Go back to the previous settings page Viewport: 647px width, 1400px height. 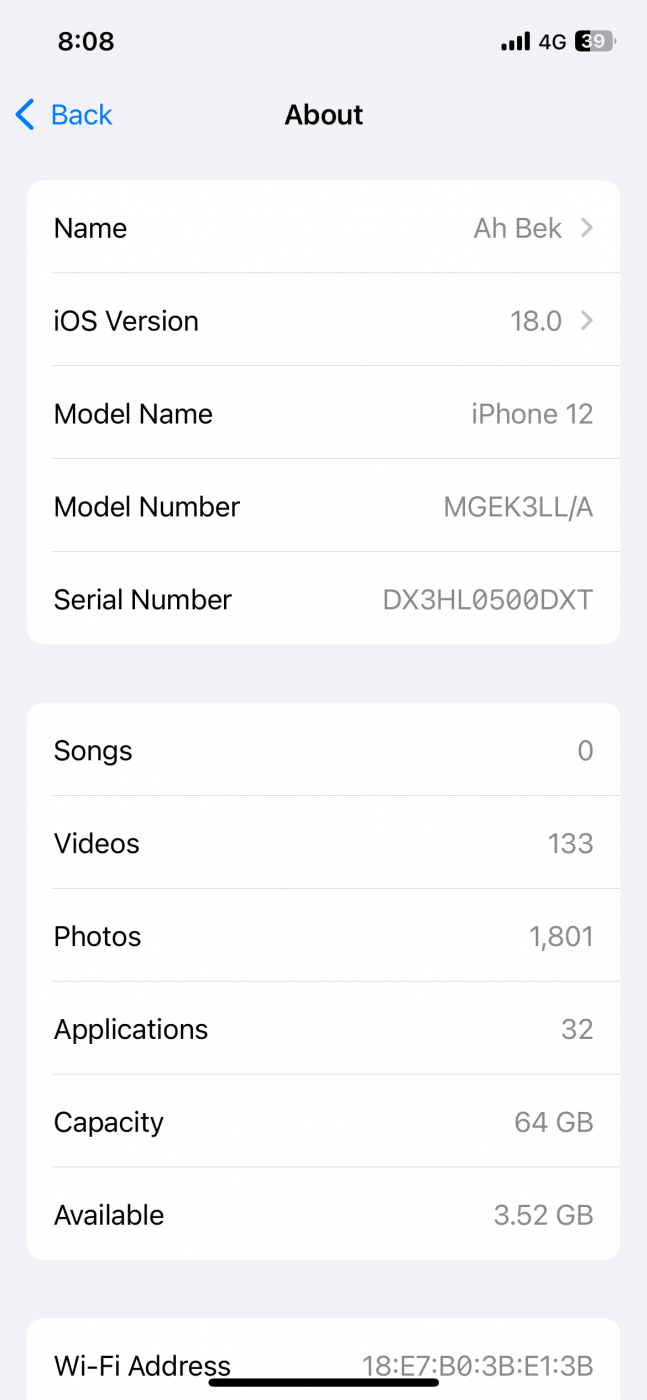[64, 115]
